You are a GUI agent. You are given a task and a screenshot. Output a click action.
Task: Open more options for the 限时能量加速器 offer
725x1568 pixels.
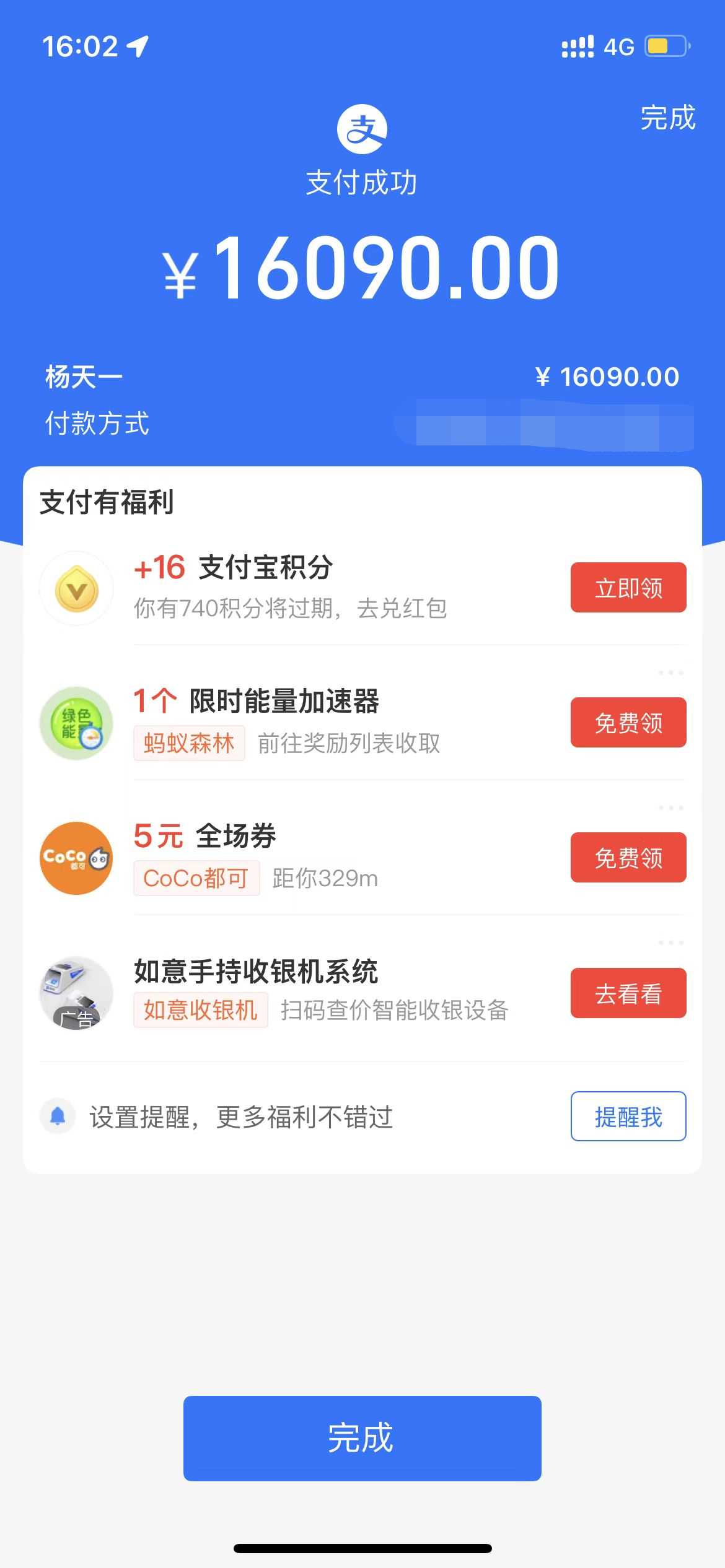pos(670,673)
